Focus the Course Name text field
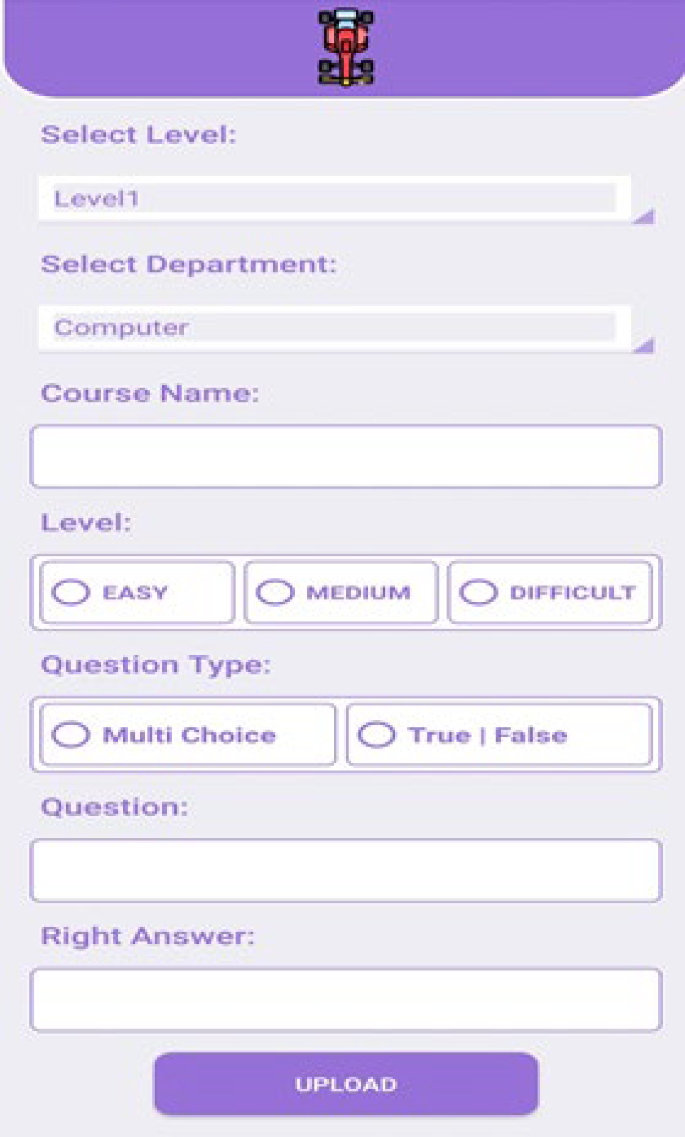685x1137 pixels. 345,457
